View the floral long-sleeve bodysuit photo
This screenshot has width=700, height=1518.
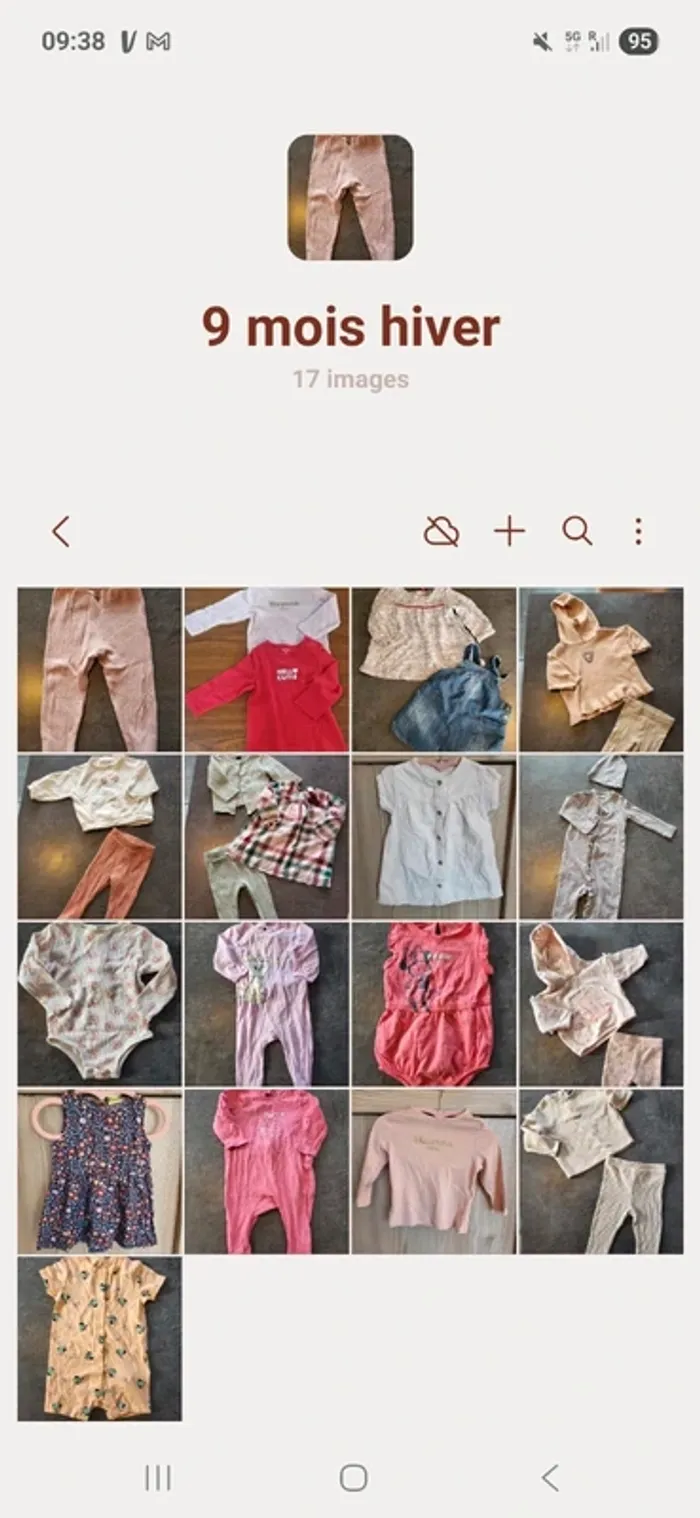pos(99,1003)
